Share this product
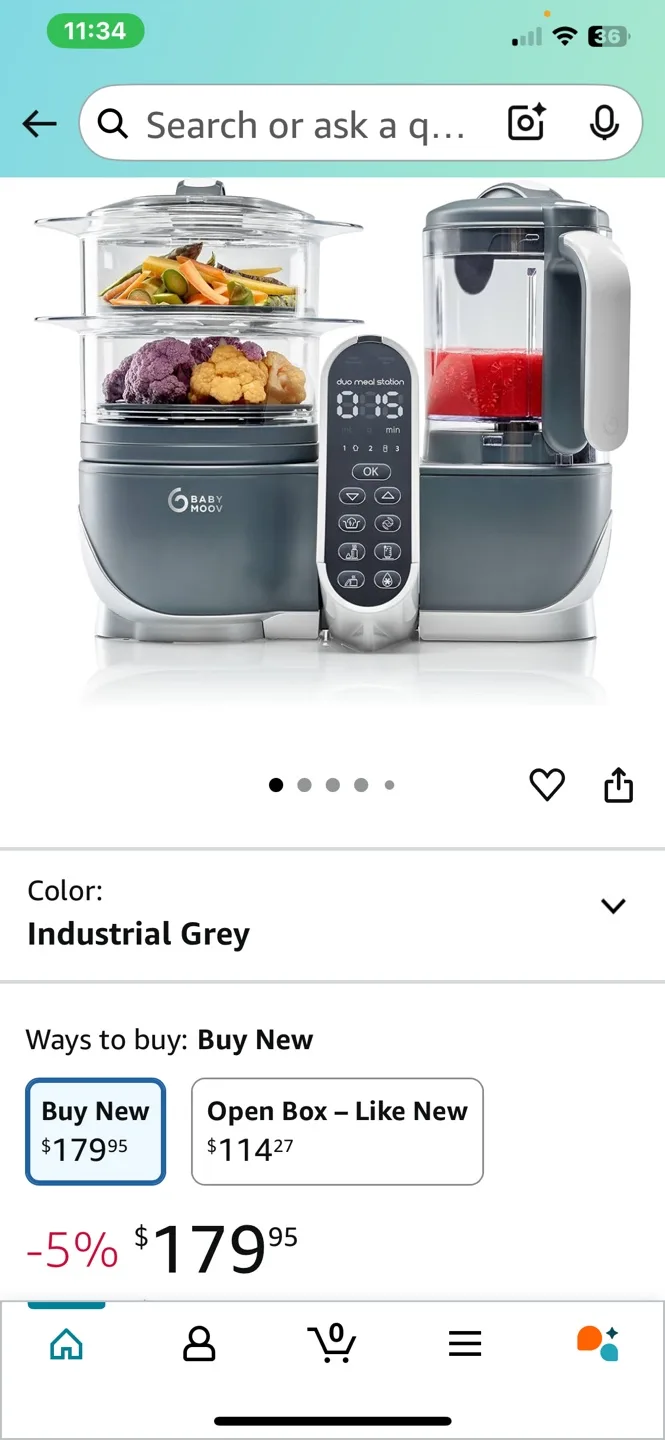 619,785
